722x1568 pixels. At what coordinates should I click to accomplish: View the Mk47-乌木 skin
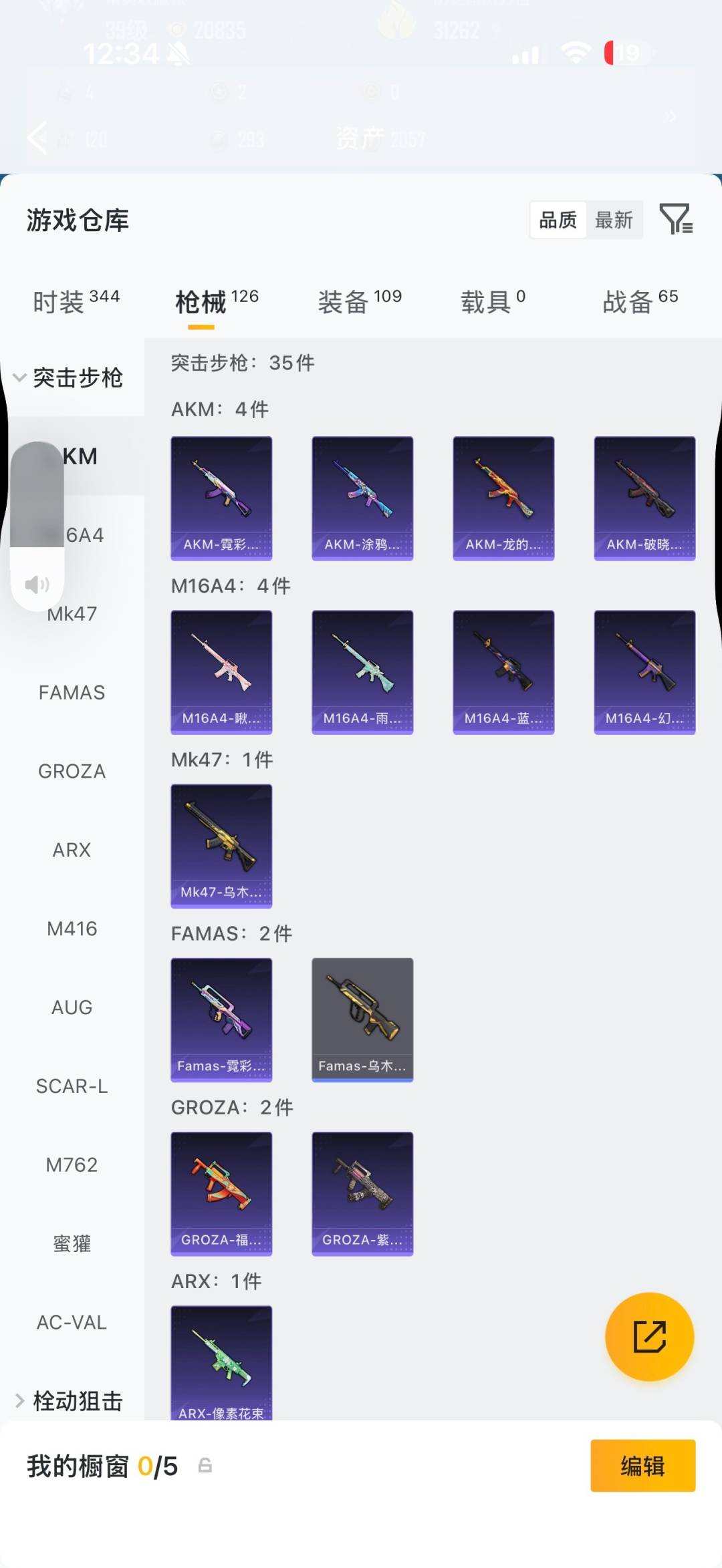[221, 846]
